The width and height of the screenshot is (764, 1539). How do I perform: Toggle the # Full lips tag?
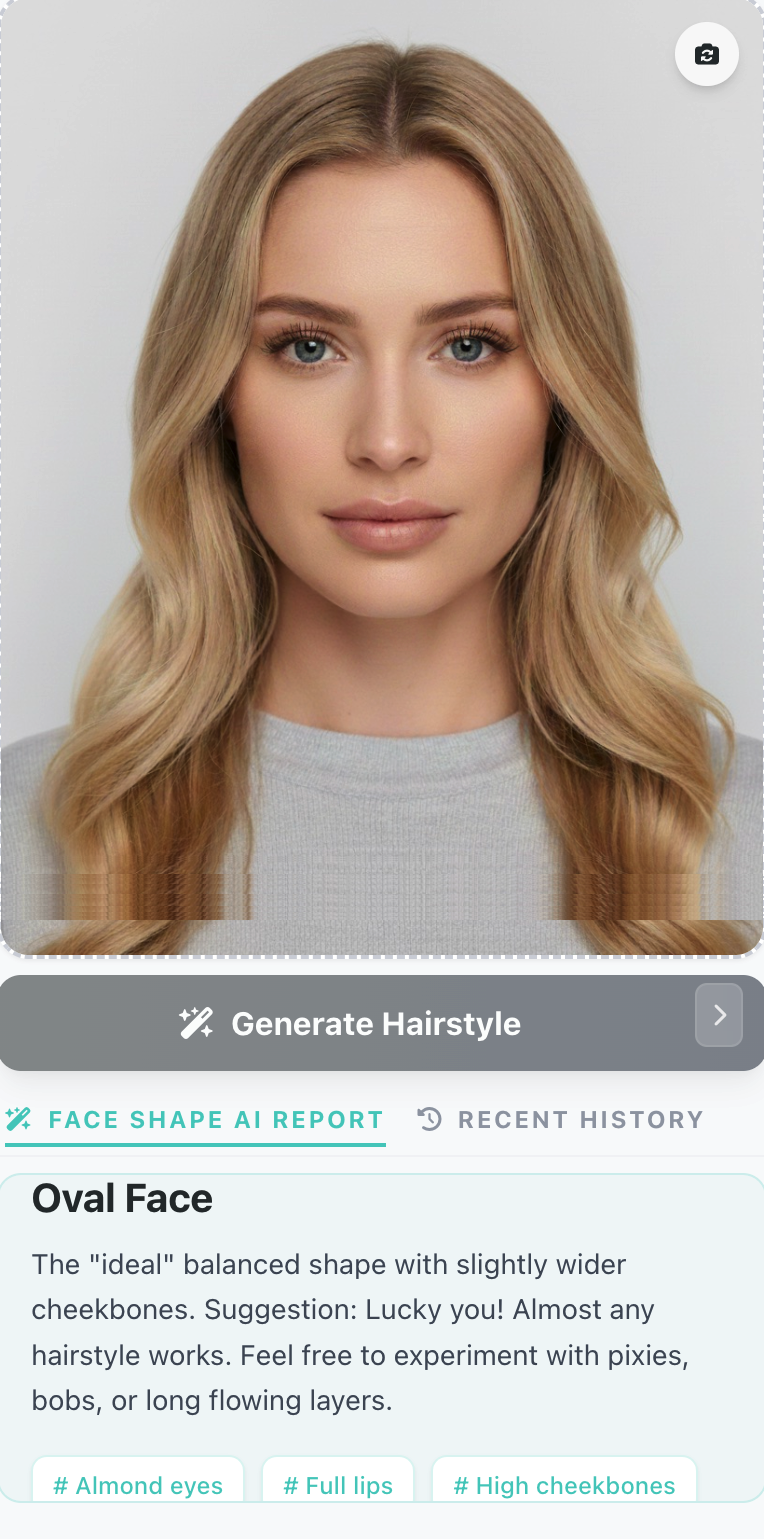coord(337,1486)
